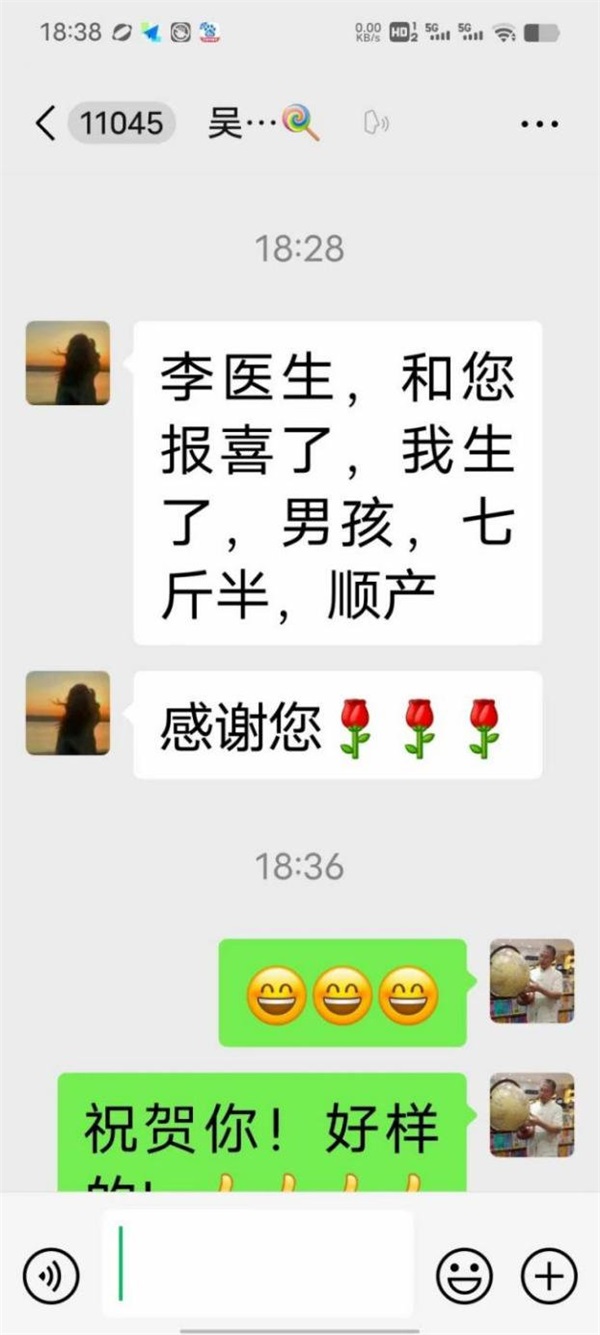Image resolution: width=600 pixels, height=1335 pixels.
Task: Focus the message text field
Action: [258, 1264]
